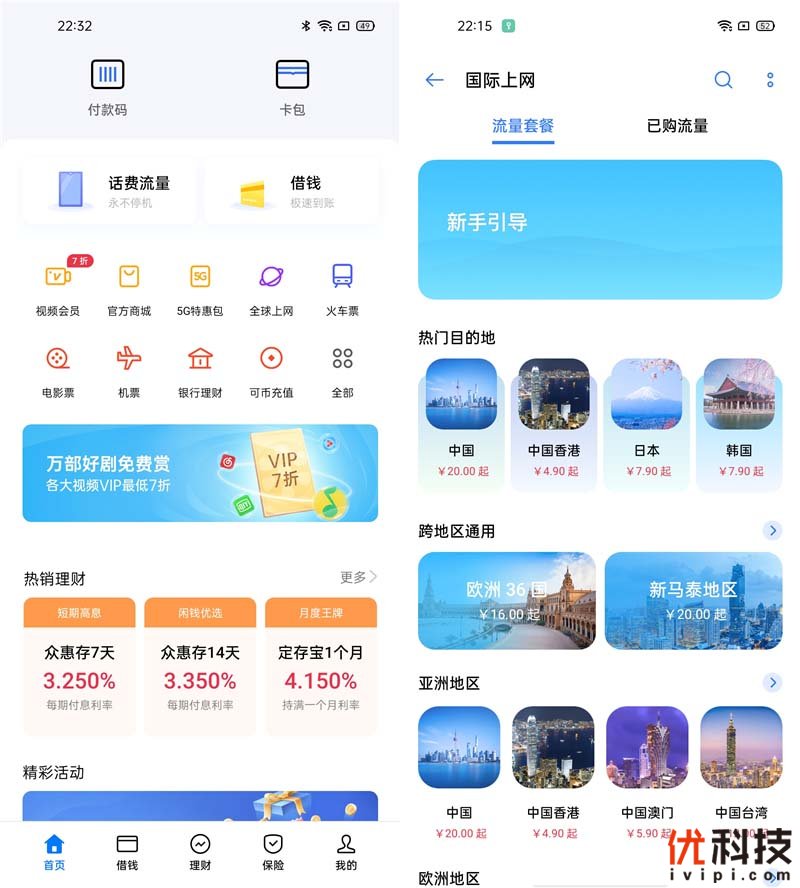Switch to the 已购流量 tab

click(677, 126)
